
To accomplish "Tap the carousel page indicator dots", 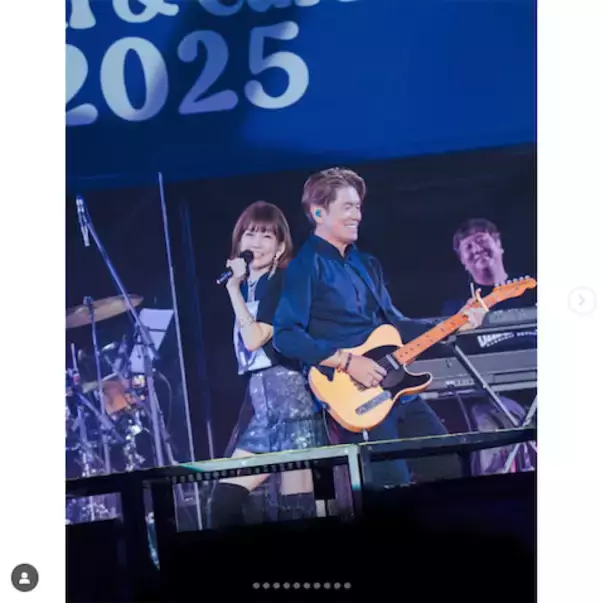I will [301, 585].
